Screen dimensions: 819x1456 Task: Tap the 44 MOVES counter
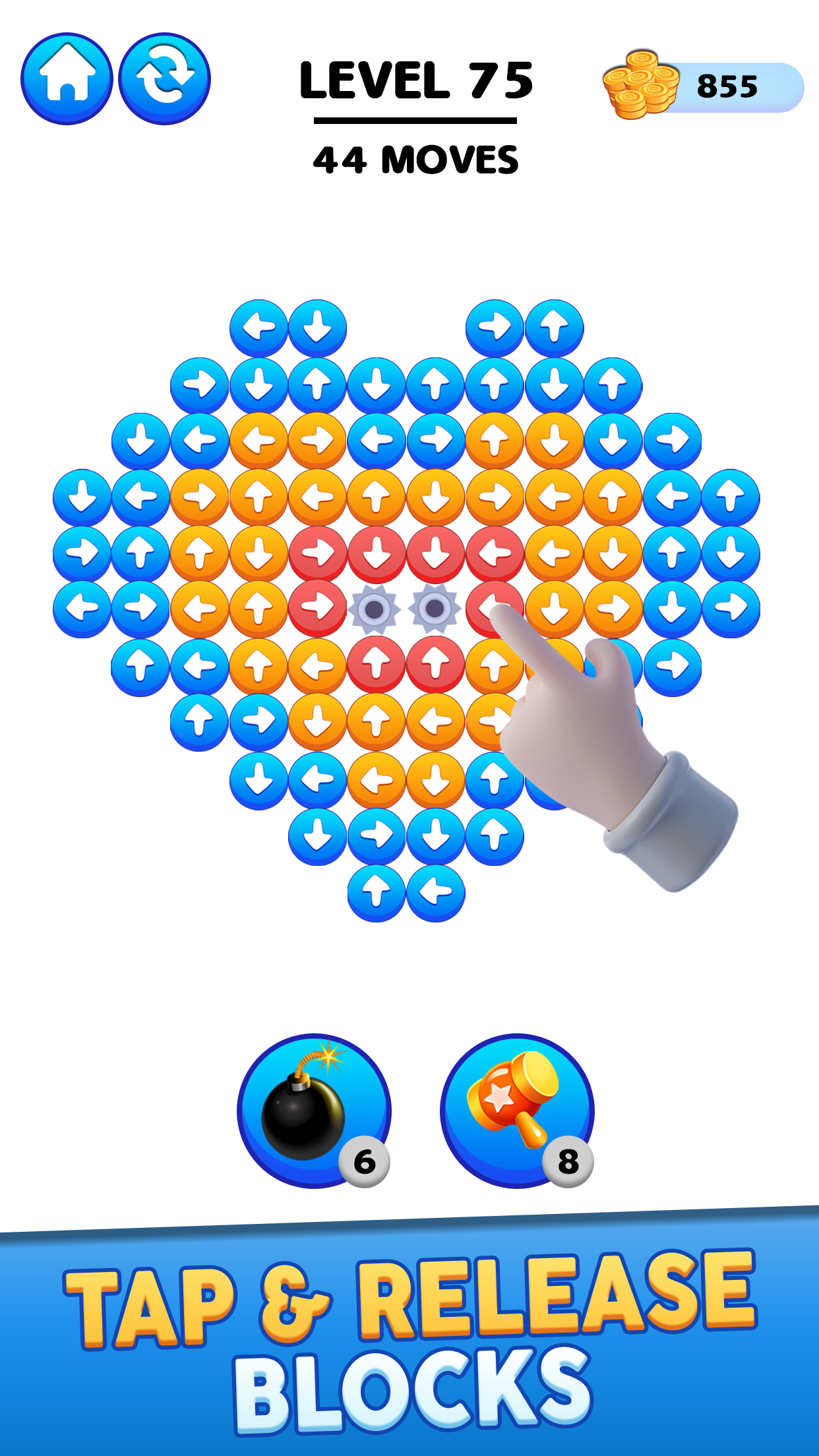pyautogui.click(x=415, y=158)
